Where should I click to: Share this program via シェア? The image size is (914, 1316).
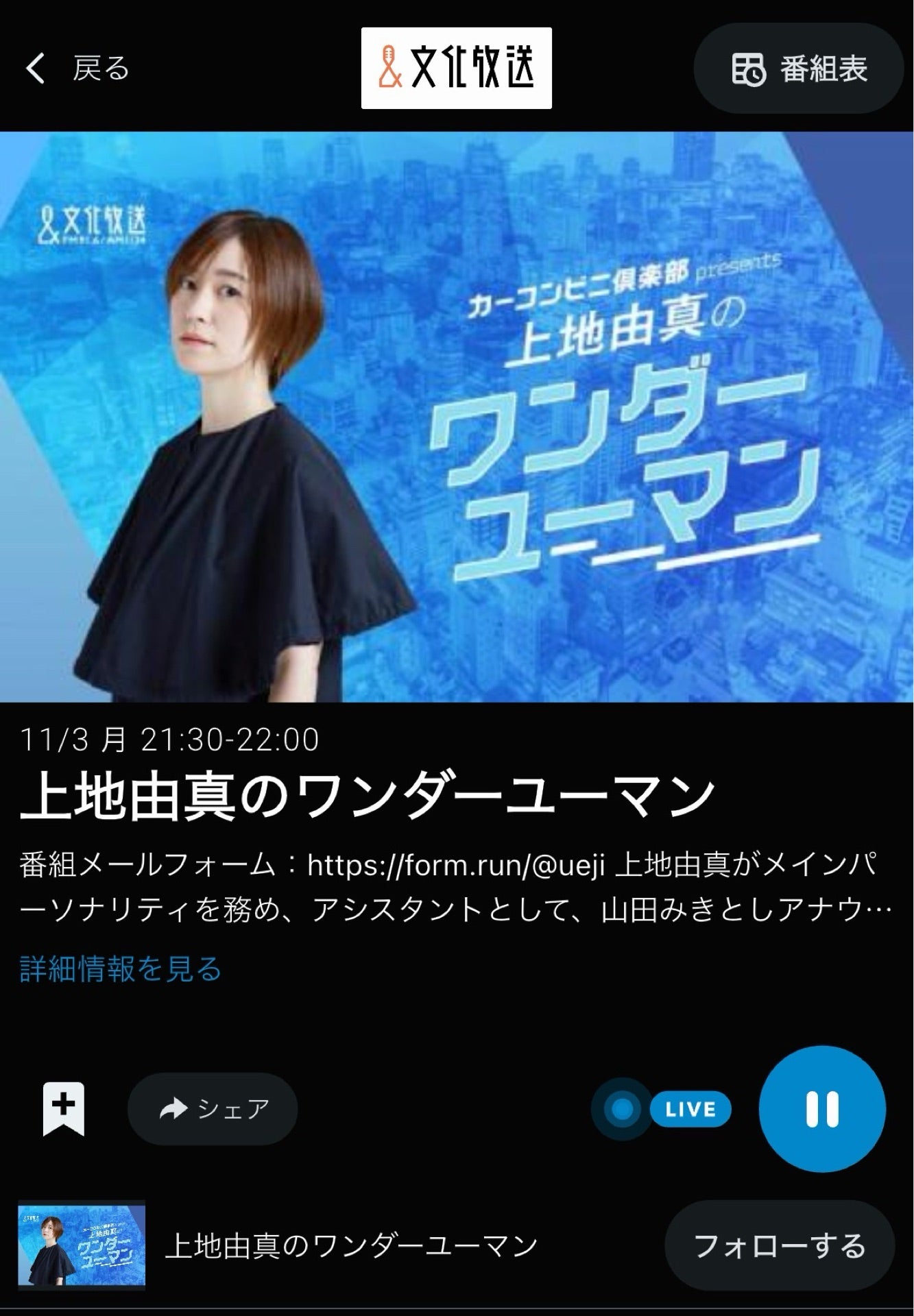coord(213,1108)
